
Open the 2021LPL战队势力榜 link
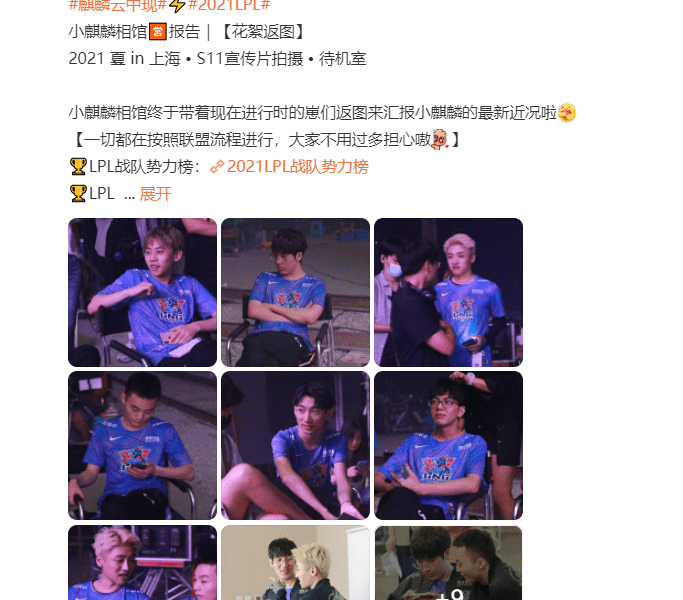tap(297, 166)
